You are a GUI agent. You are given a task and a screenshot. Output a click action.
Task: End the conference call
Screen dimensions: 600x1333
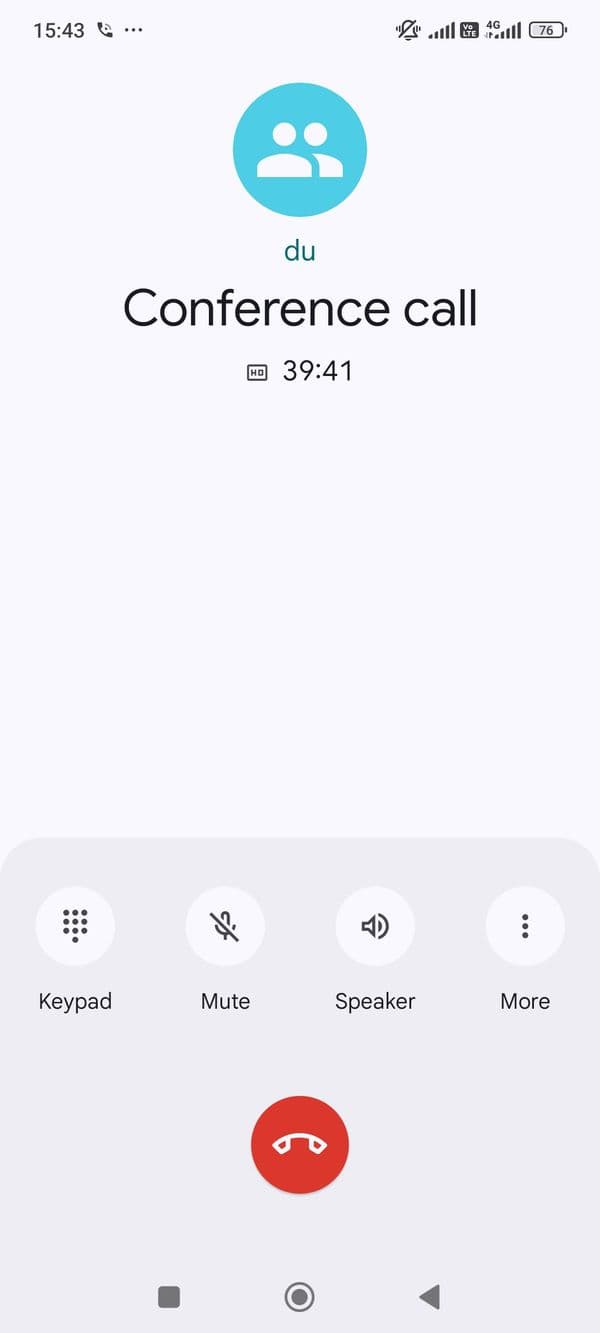pos(300,1145)
